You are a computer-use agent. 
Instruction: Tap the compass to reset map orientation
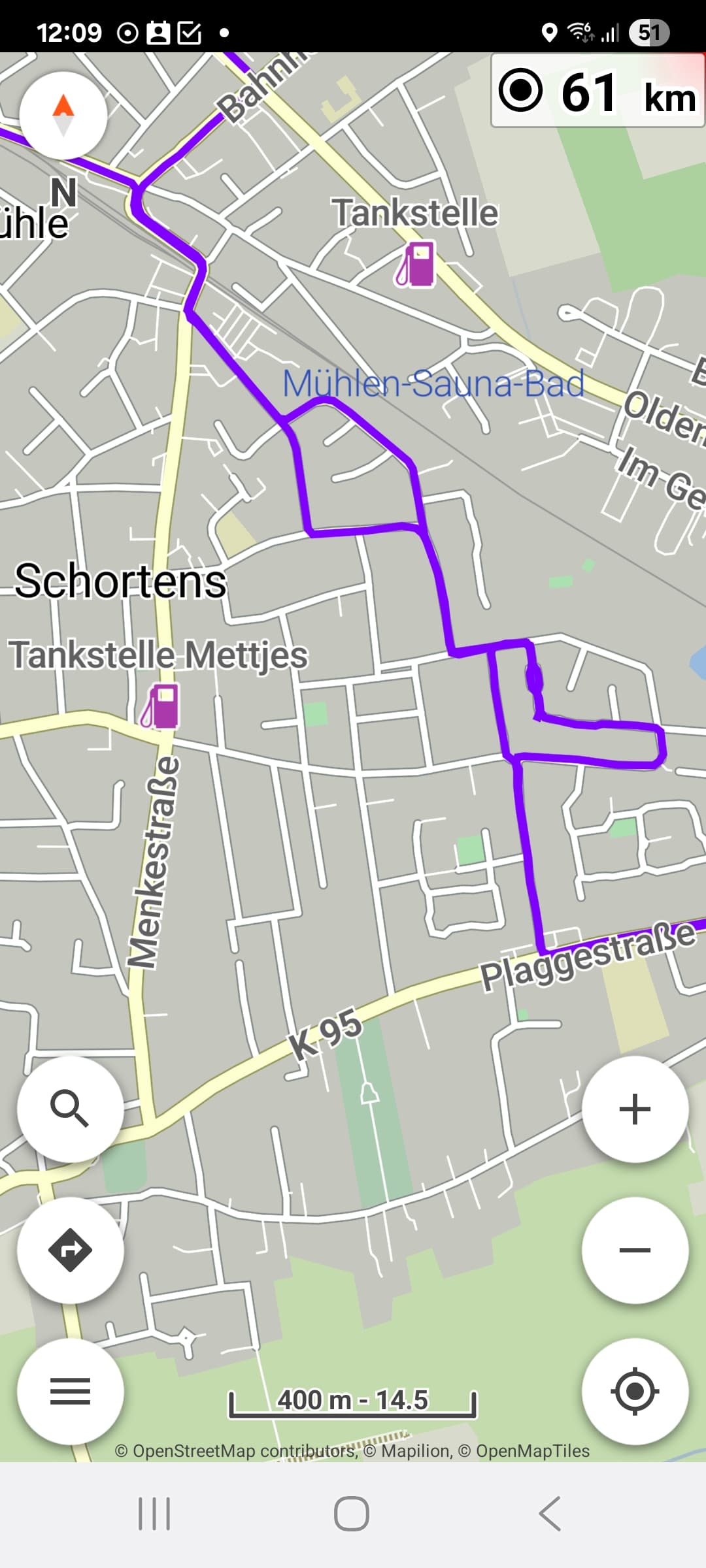tap(63, 116)
